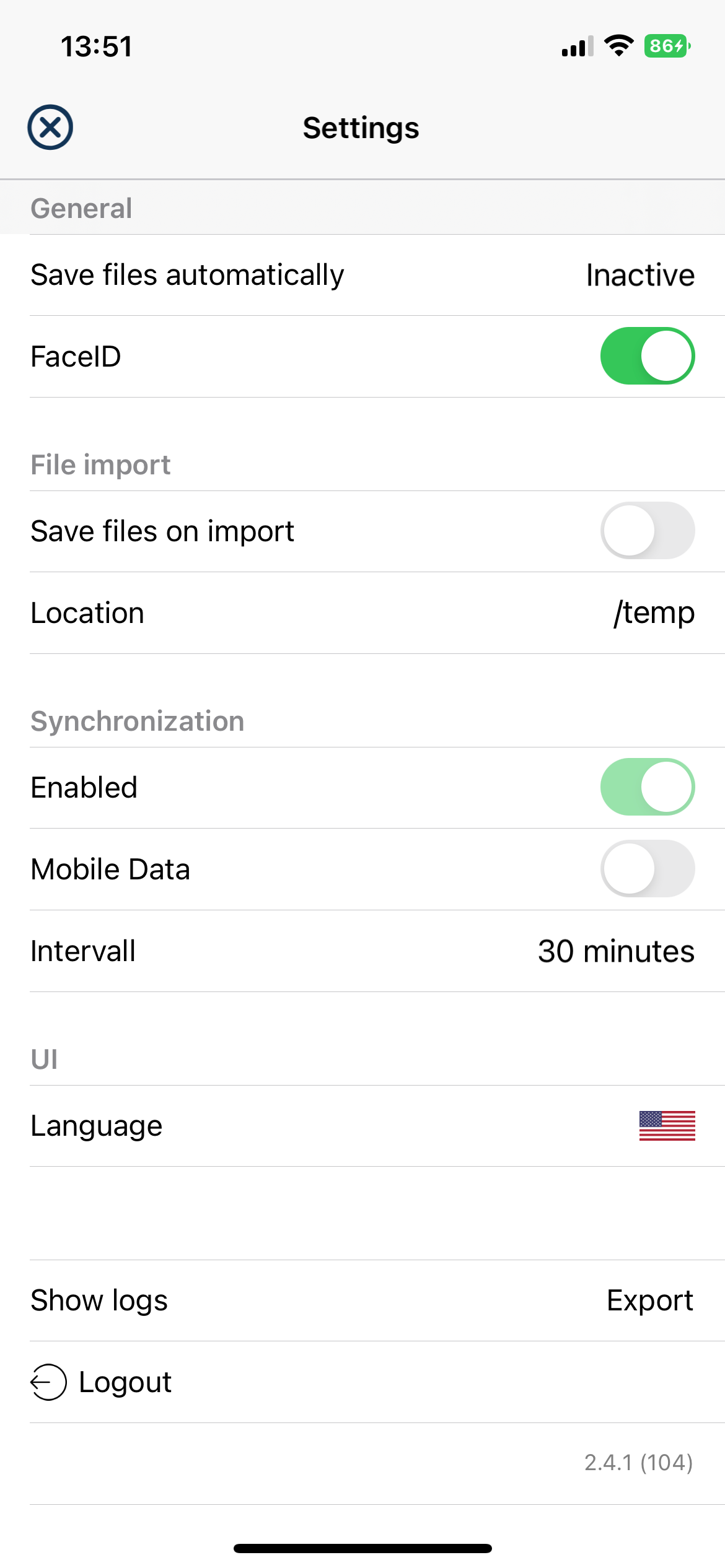The image size is (725, 1568).
Task: Turn off the FaceID switch
Action: [x=648, y=356]
